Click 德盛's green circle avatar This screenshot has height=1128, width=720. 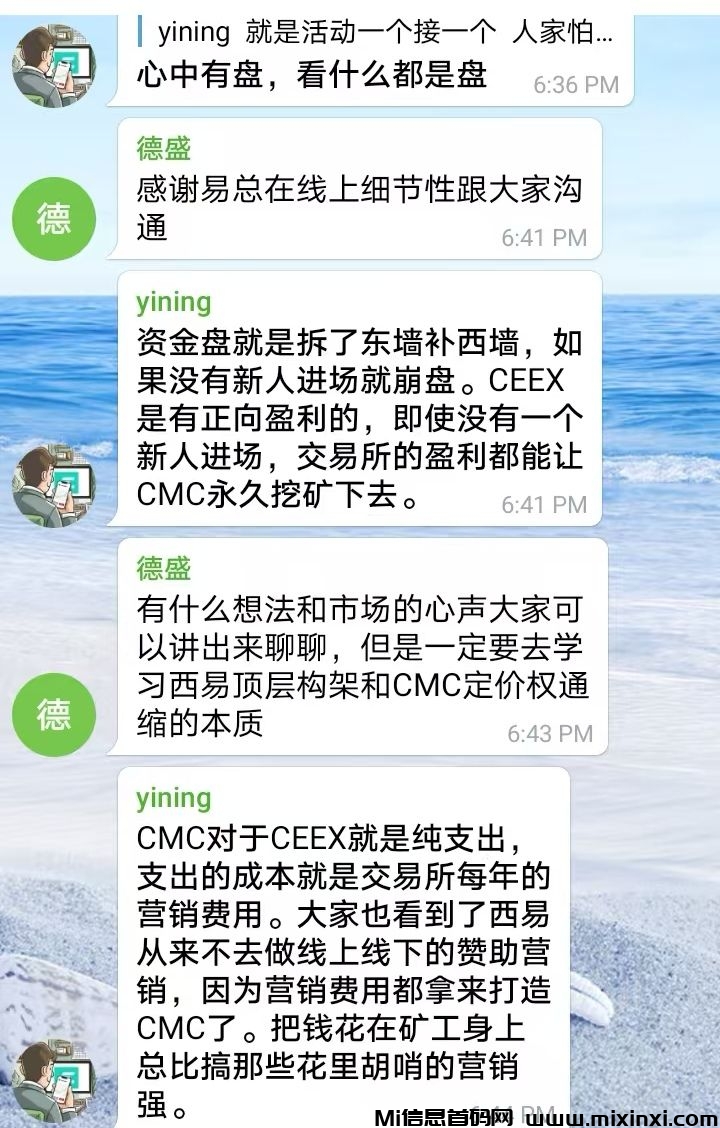tap(55, 218)
